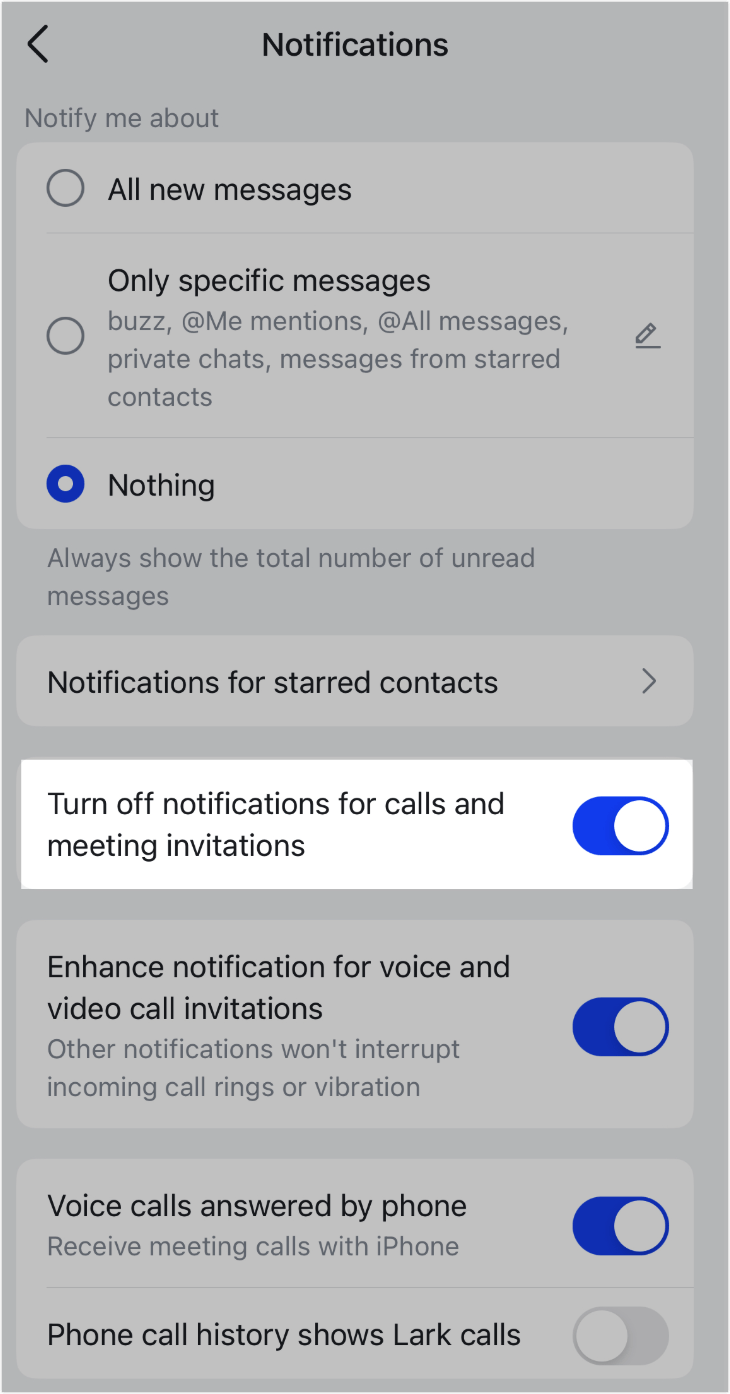The width and height of the screenshot is (730, 1394).
Task: Tap the Notifications title header
Action: (x=354, y=44)
